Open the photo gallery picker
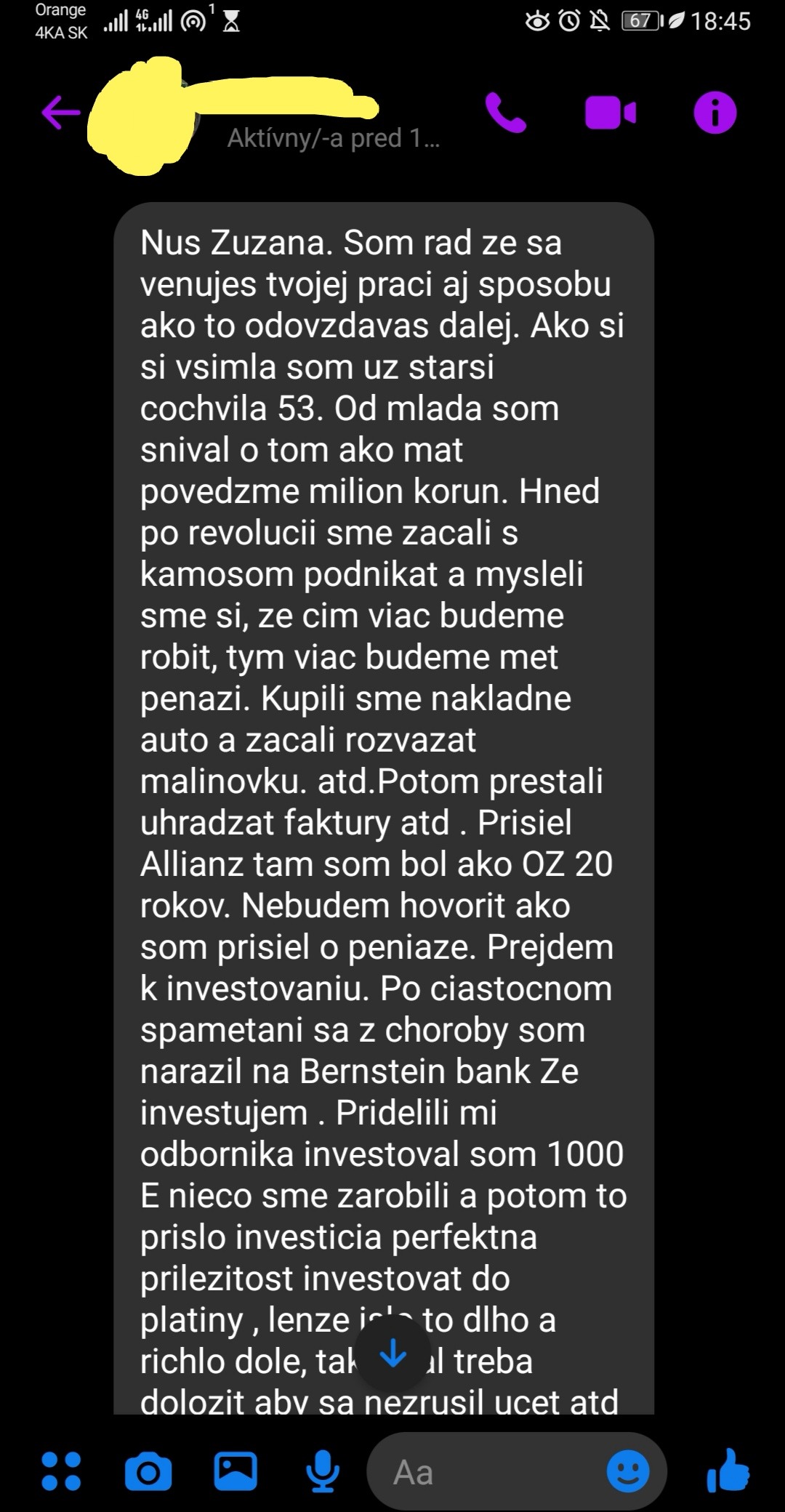This screenshot has height=1512, width=785. click(235, 1471)
